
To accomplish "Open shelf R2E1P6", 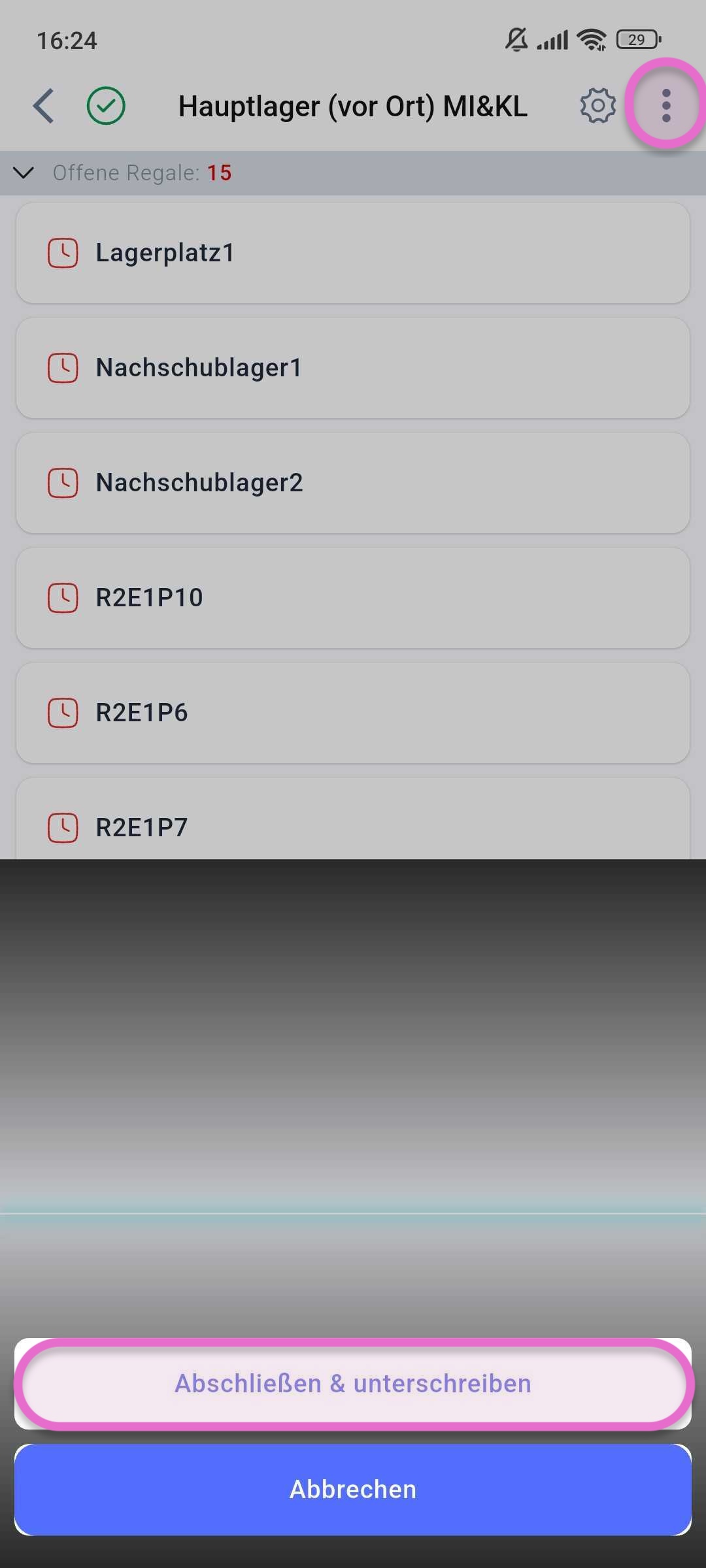I will (353, 713).
